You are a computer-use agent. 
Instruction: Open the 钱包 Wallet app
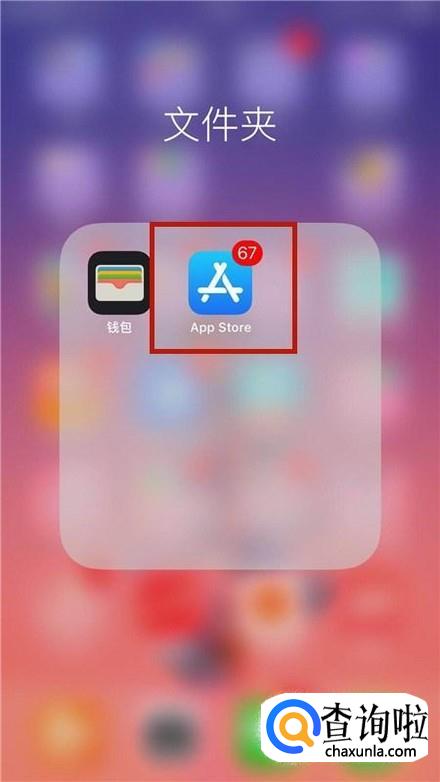click(119, 282)
